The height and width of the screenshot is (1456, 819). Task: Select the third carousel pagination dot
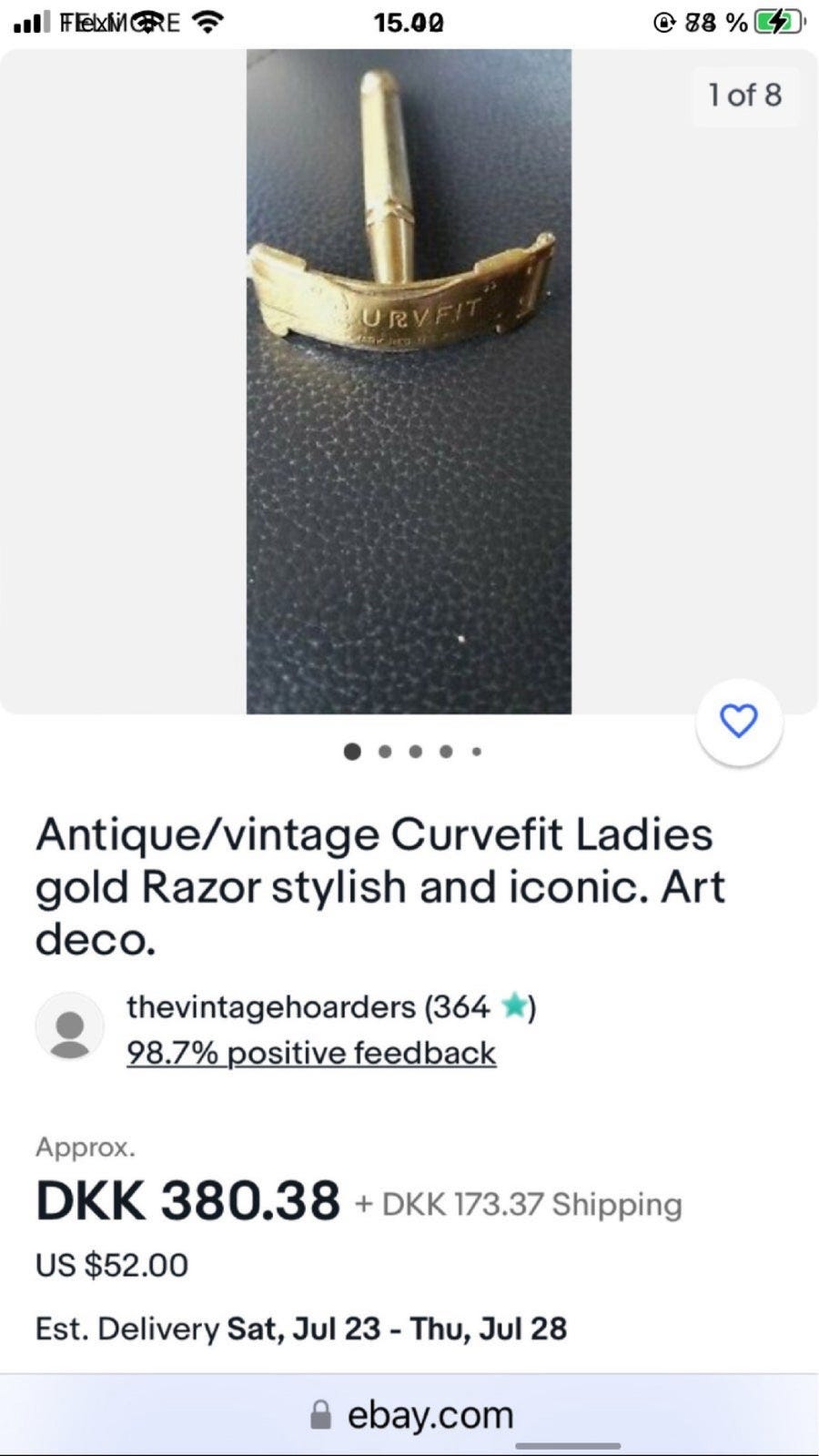point(415,751)
